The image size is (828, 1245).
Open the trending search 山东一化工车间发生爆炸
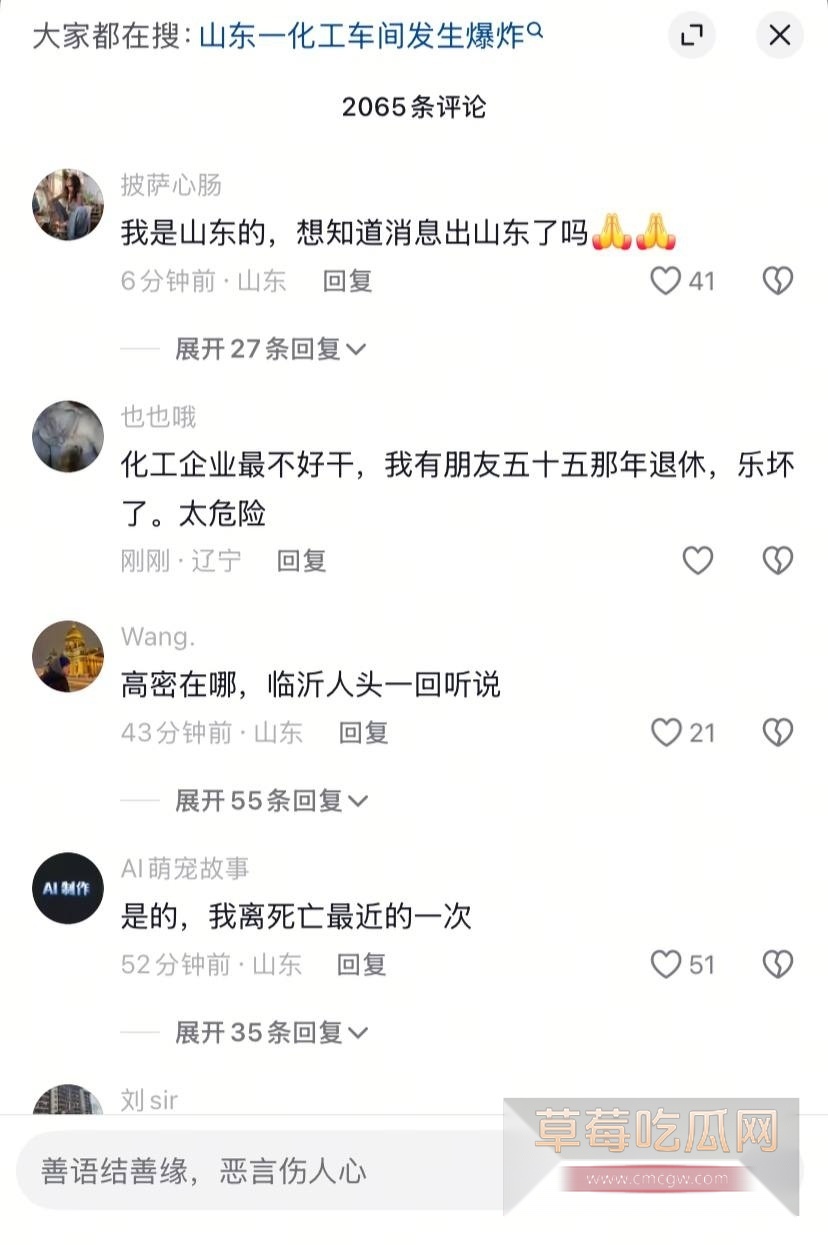pos(365,32)
